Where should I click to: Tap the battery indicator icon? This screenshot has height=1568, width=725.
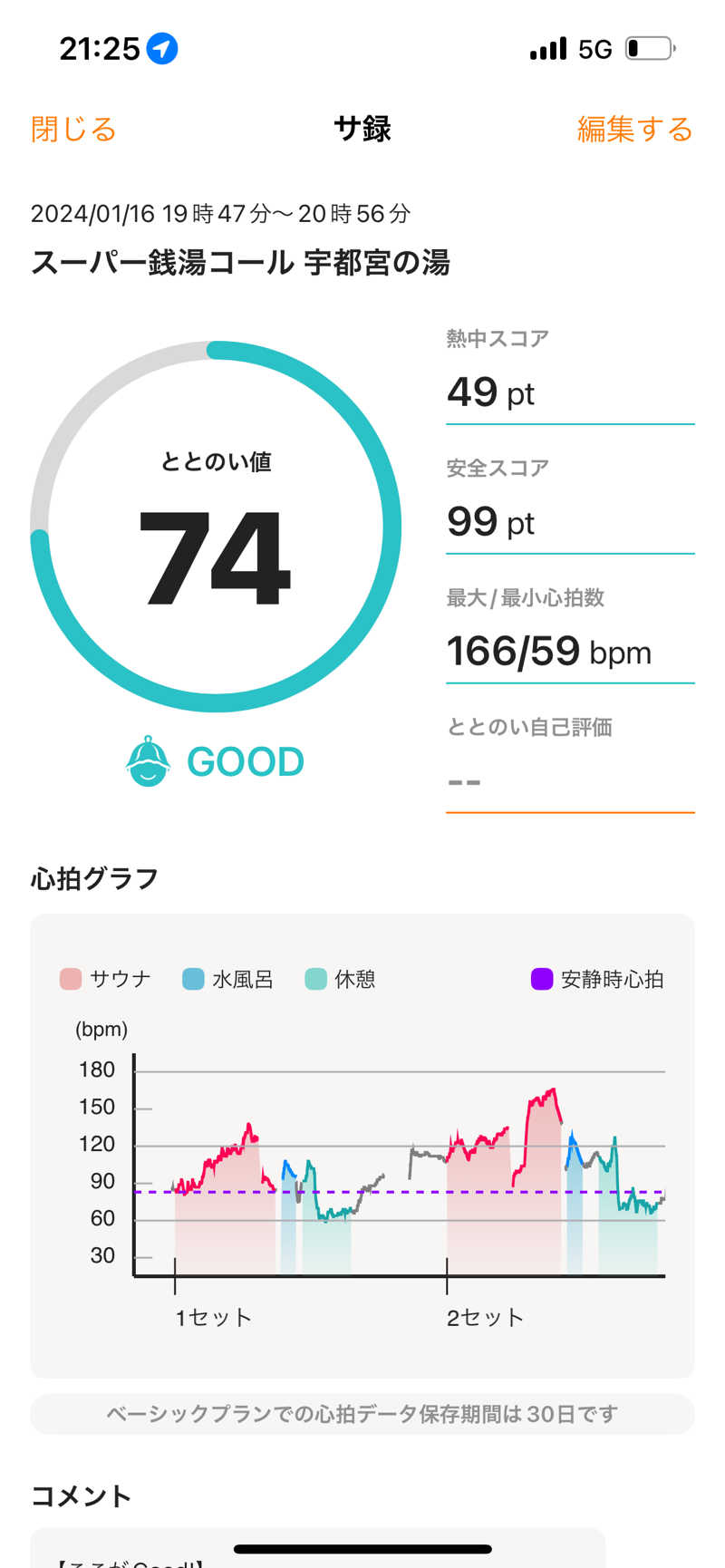pos(649,47)
